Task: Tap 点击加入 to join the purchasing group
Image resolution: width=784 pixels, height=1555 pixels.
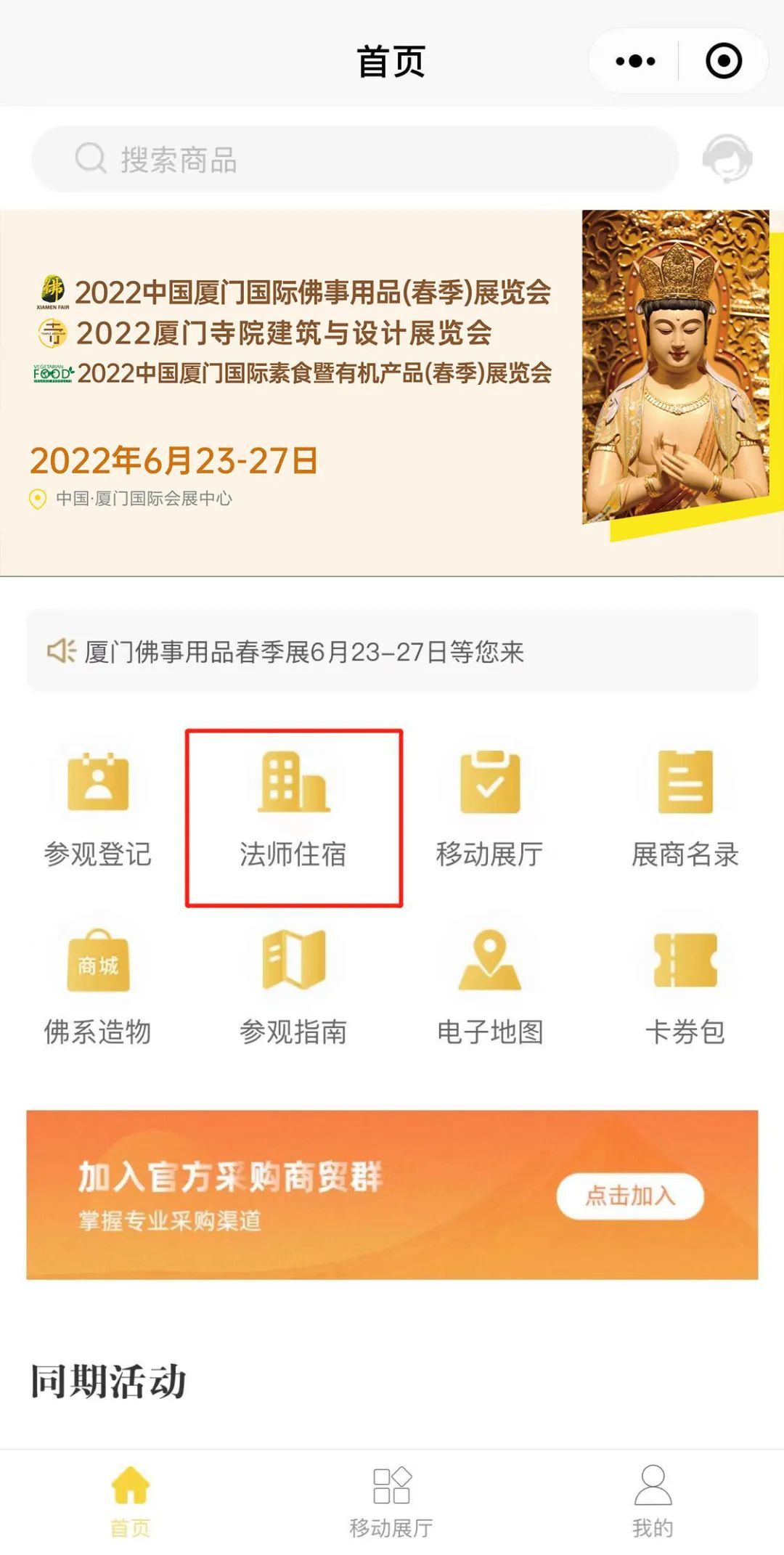Action: click(x=630, y=1195)
